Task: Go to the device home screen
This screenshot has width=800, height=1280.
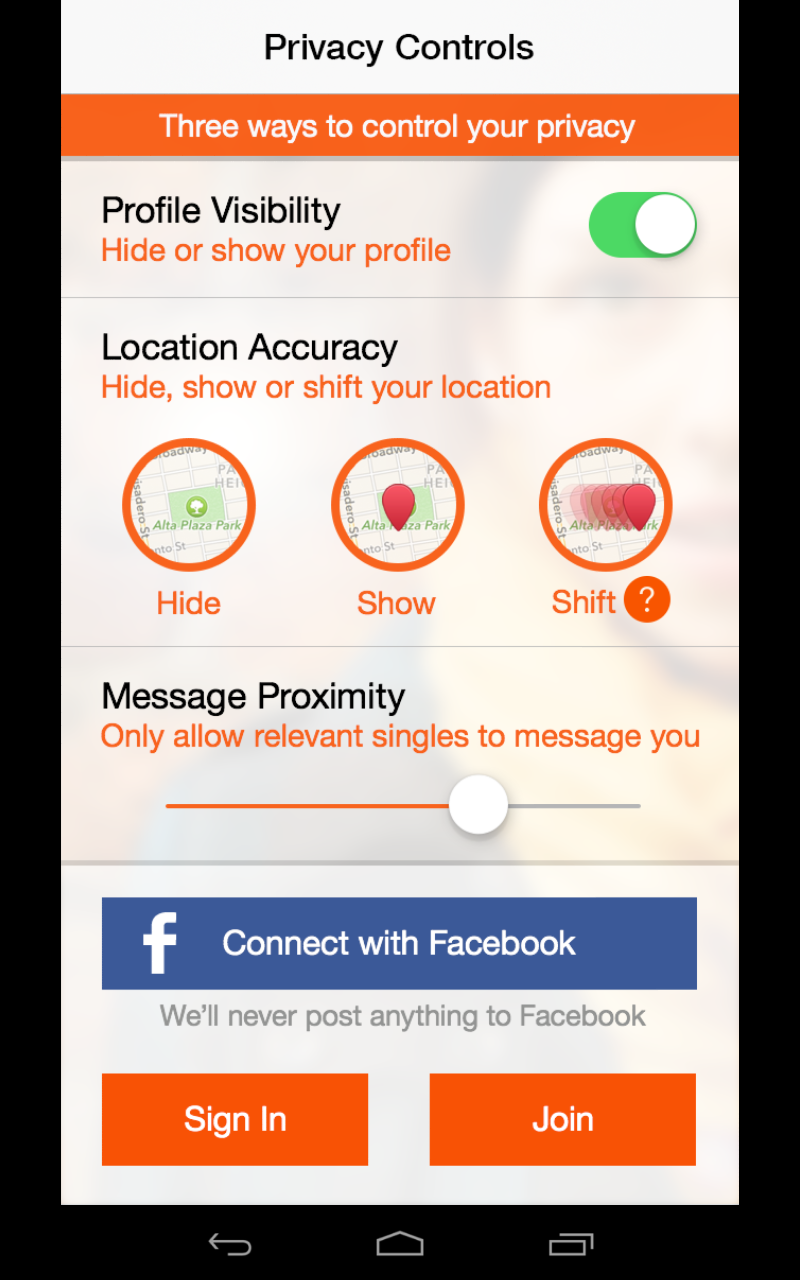Action: point(400,1244)
